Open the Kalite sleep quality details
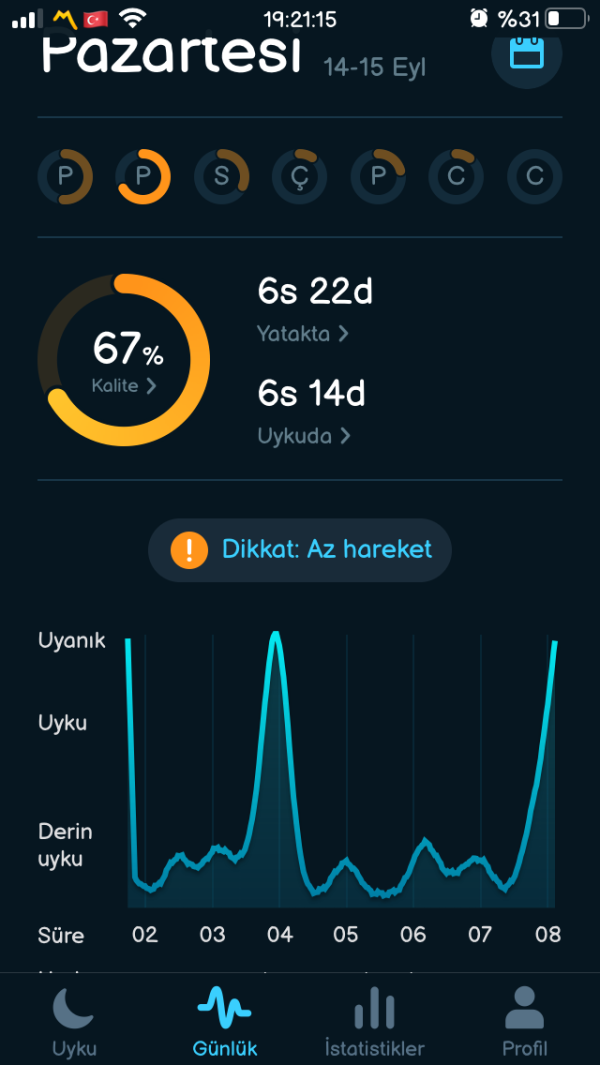 point(125,386)
